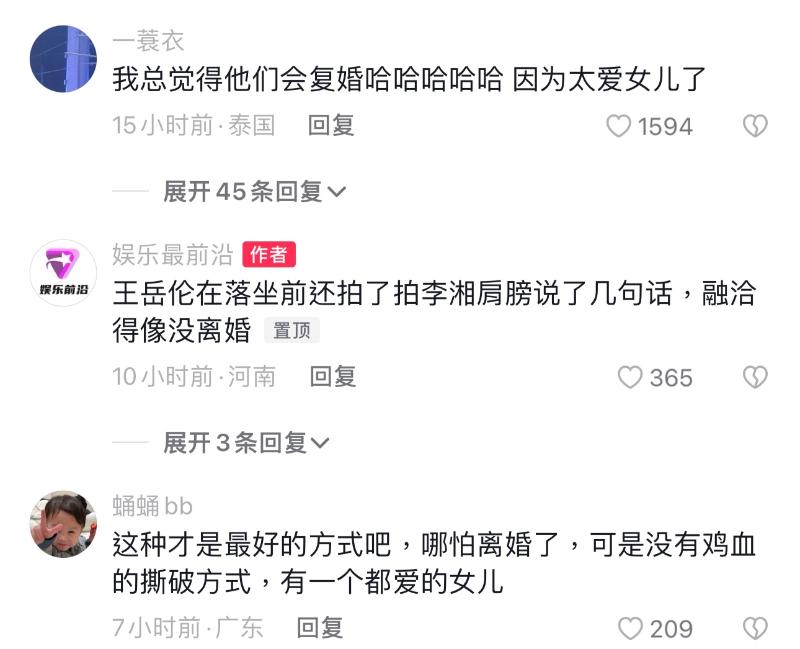800x649 pixels.
Task: Open 一蓑衣's profile avatar
Action: (64, 58)
